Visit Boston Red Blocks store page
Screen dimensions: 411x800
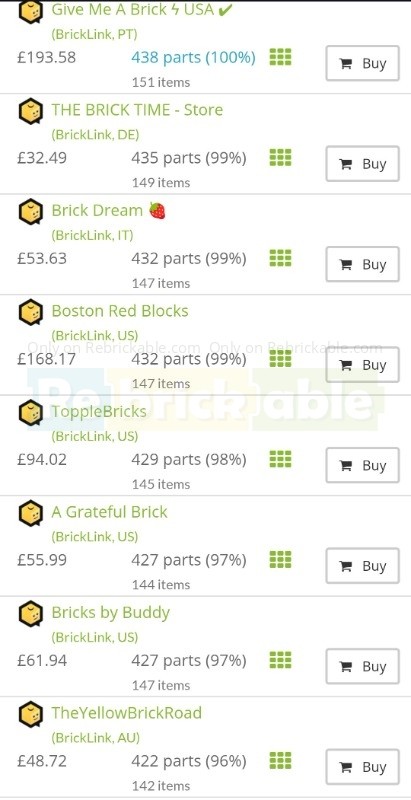(x=120, y=311)
